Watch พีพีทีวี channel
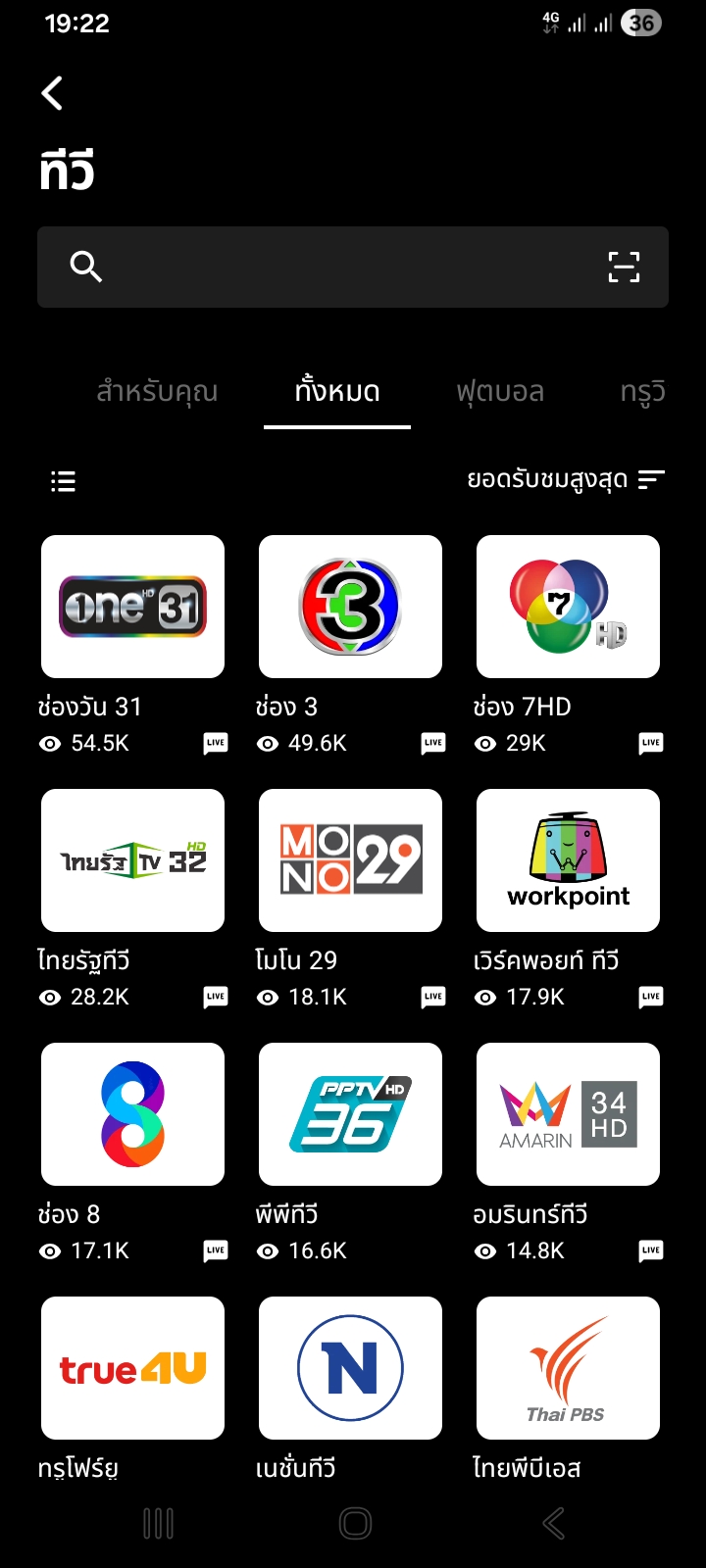This screenshot has height=1568, width=706. (x=350, y=1114)
